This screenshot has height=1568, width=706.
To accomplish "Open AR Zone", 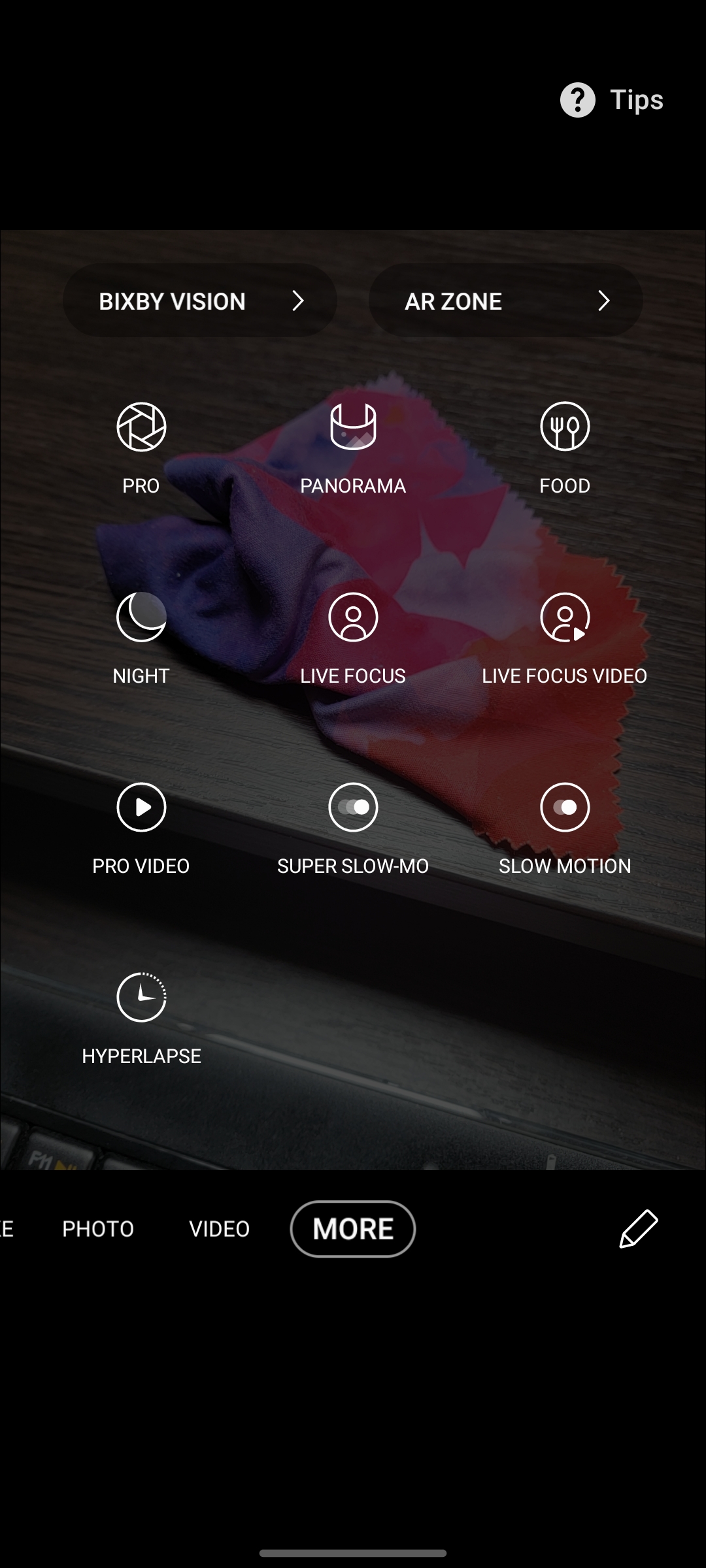I will point(505,301).
